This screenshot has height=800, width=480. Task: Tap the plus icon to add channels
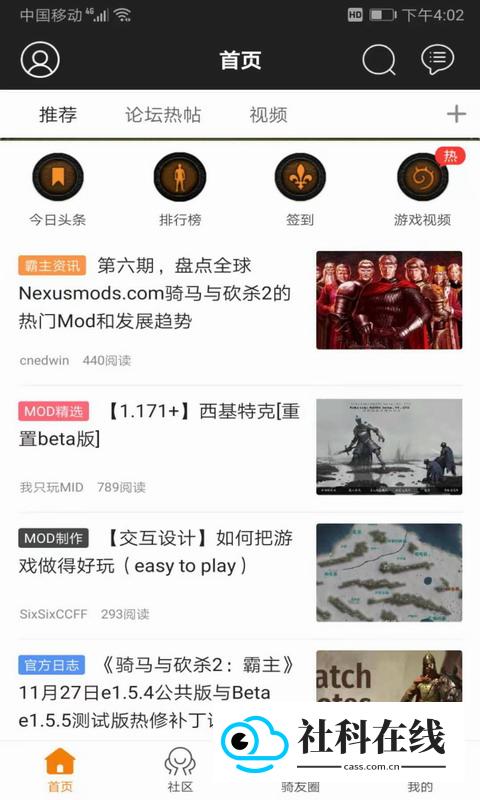(456, 114)
